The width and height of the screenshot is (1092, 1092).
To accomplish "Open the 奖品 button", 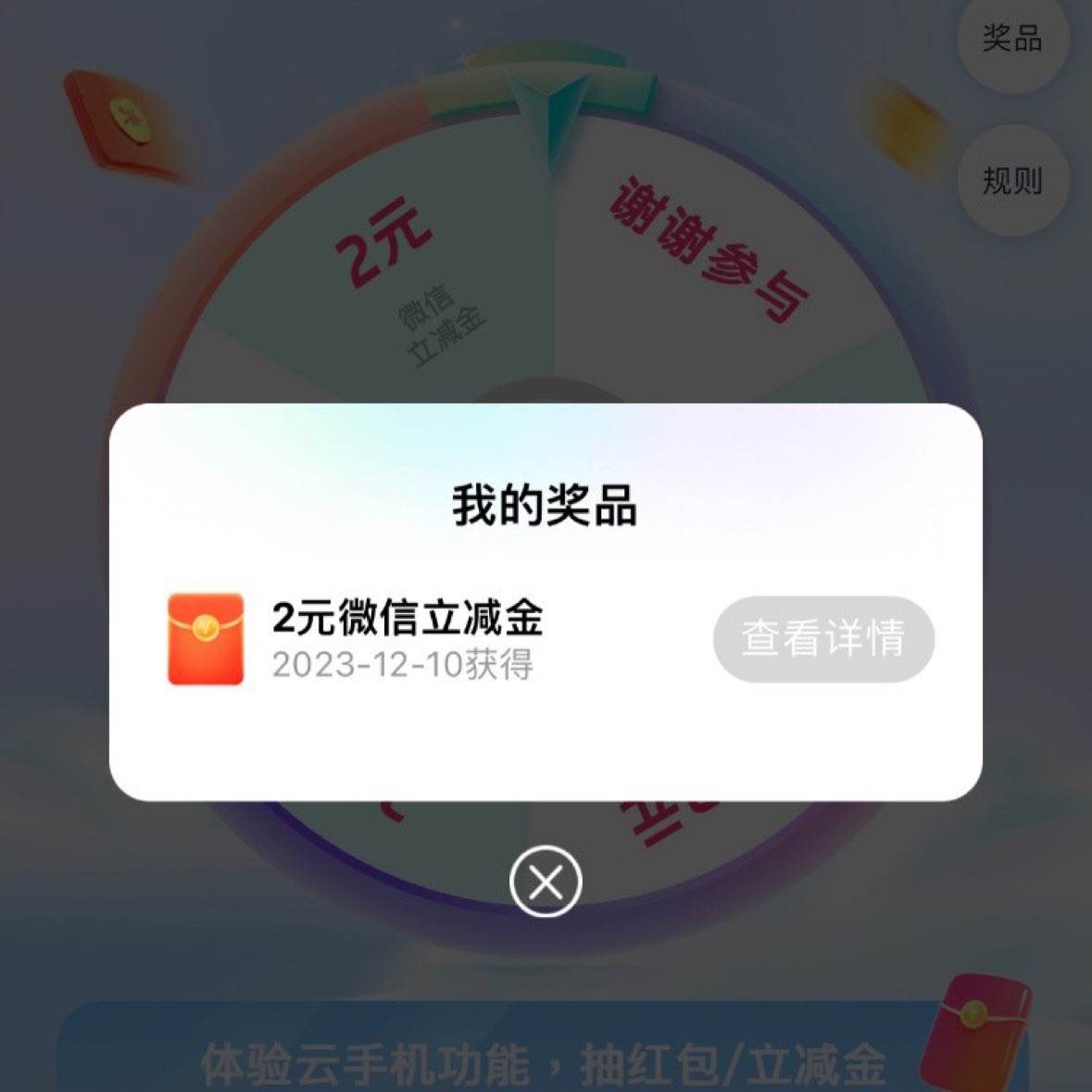I will (x=1012, y=39).
